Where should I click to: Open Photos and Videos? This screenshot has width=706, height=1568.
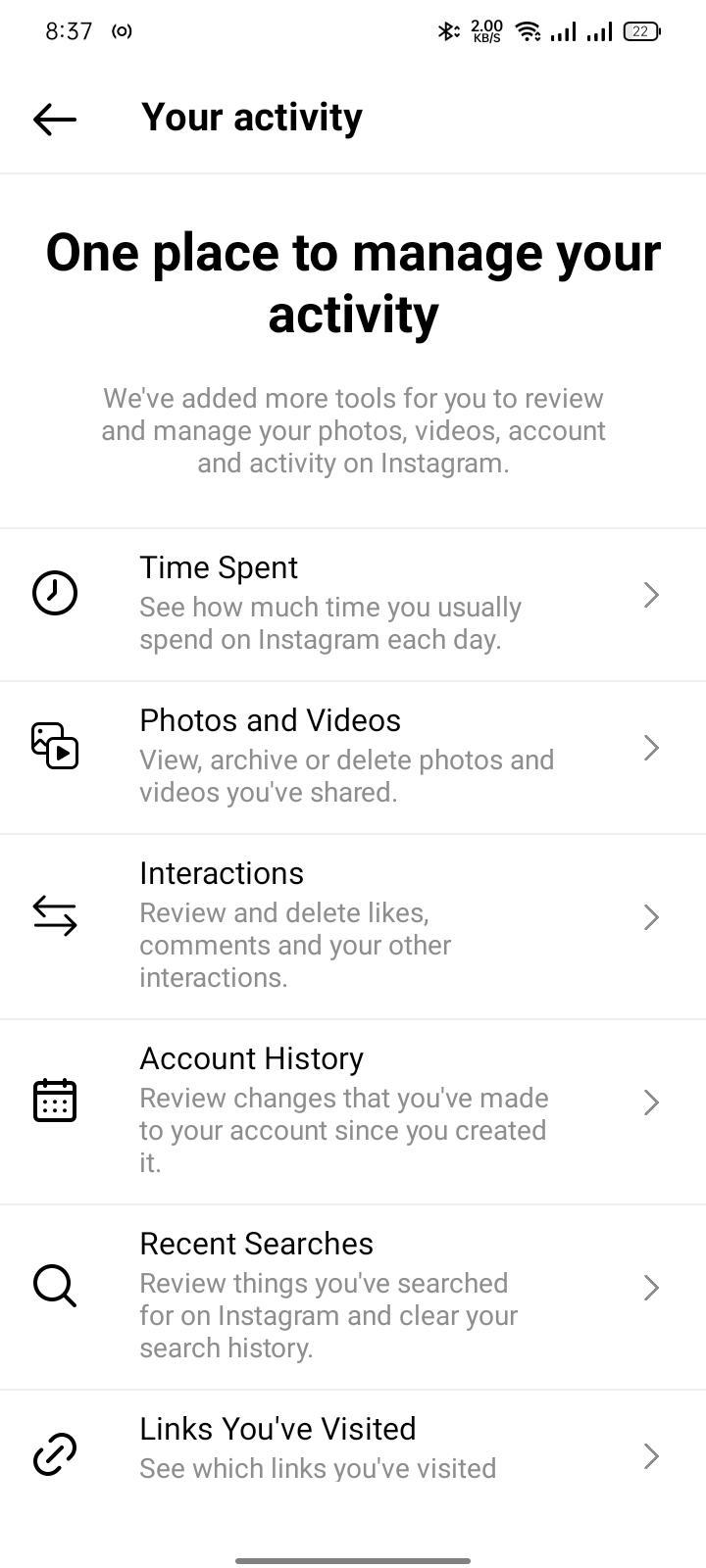[351, 756]
